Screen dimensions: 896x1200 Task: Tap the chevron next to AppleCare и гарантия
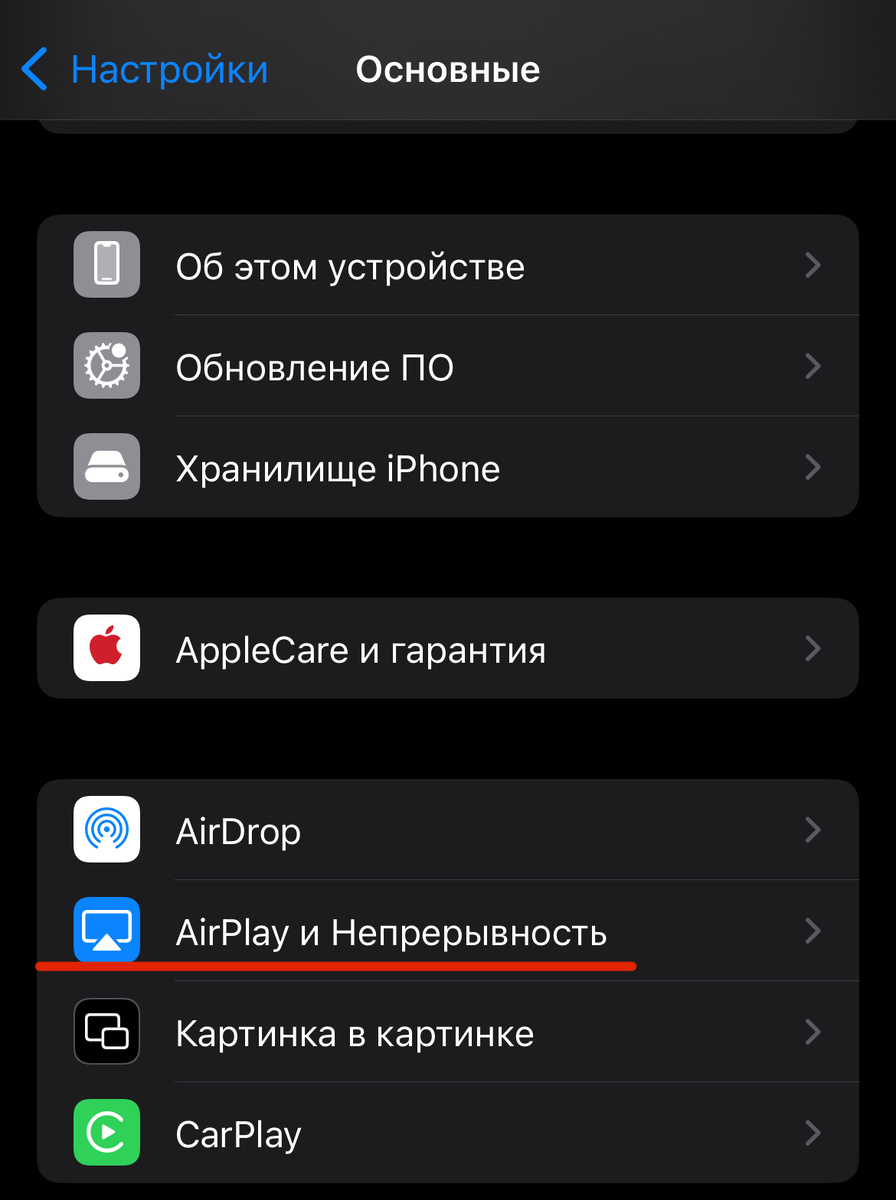(813, 648)
